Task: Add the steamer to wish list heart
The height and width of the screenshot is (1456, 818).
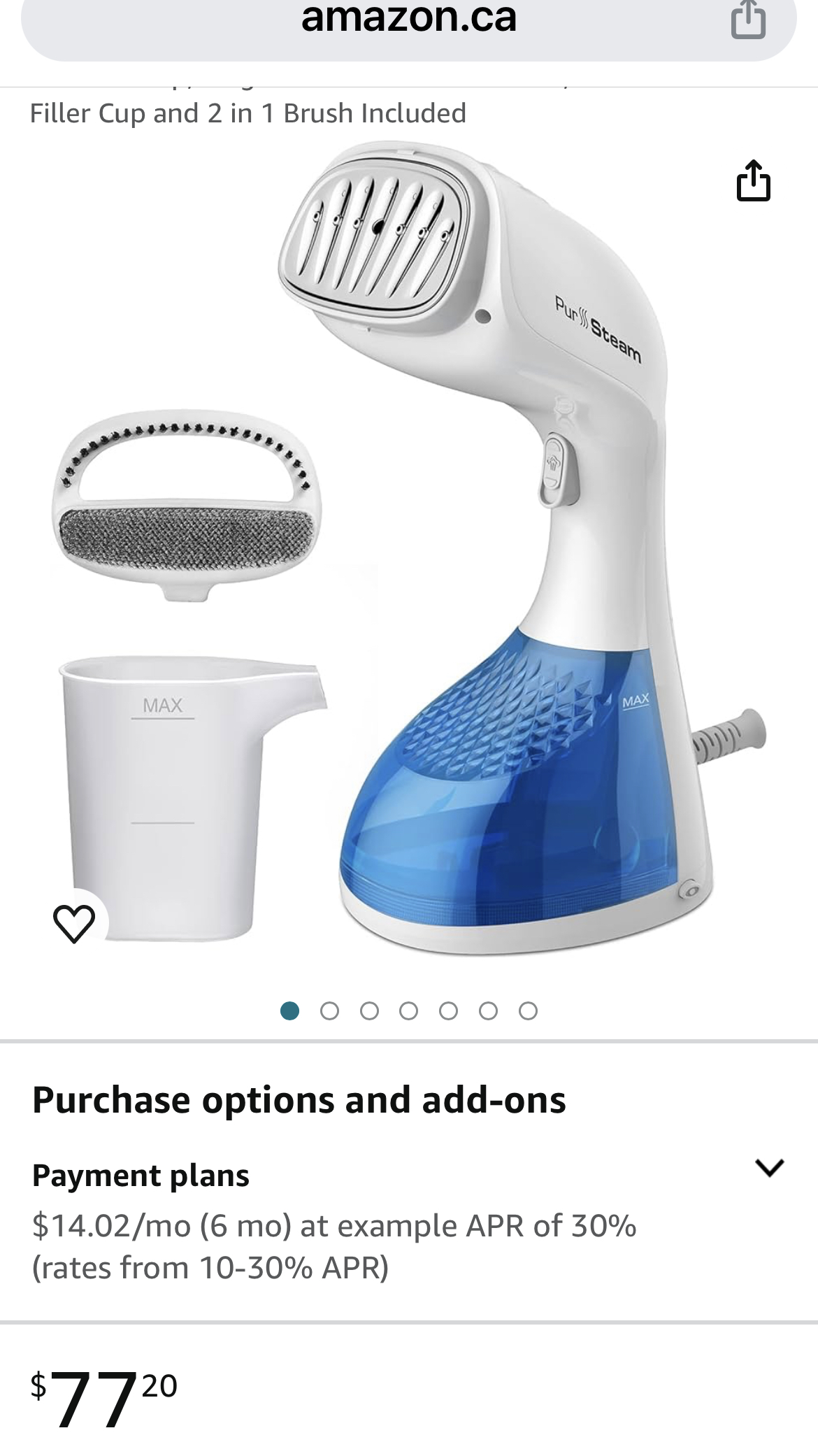Action: 74,923
